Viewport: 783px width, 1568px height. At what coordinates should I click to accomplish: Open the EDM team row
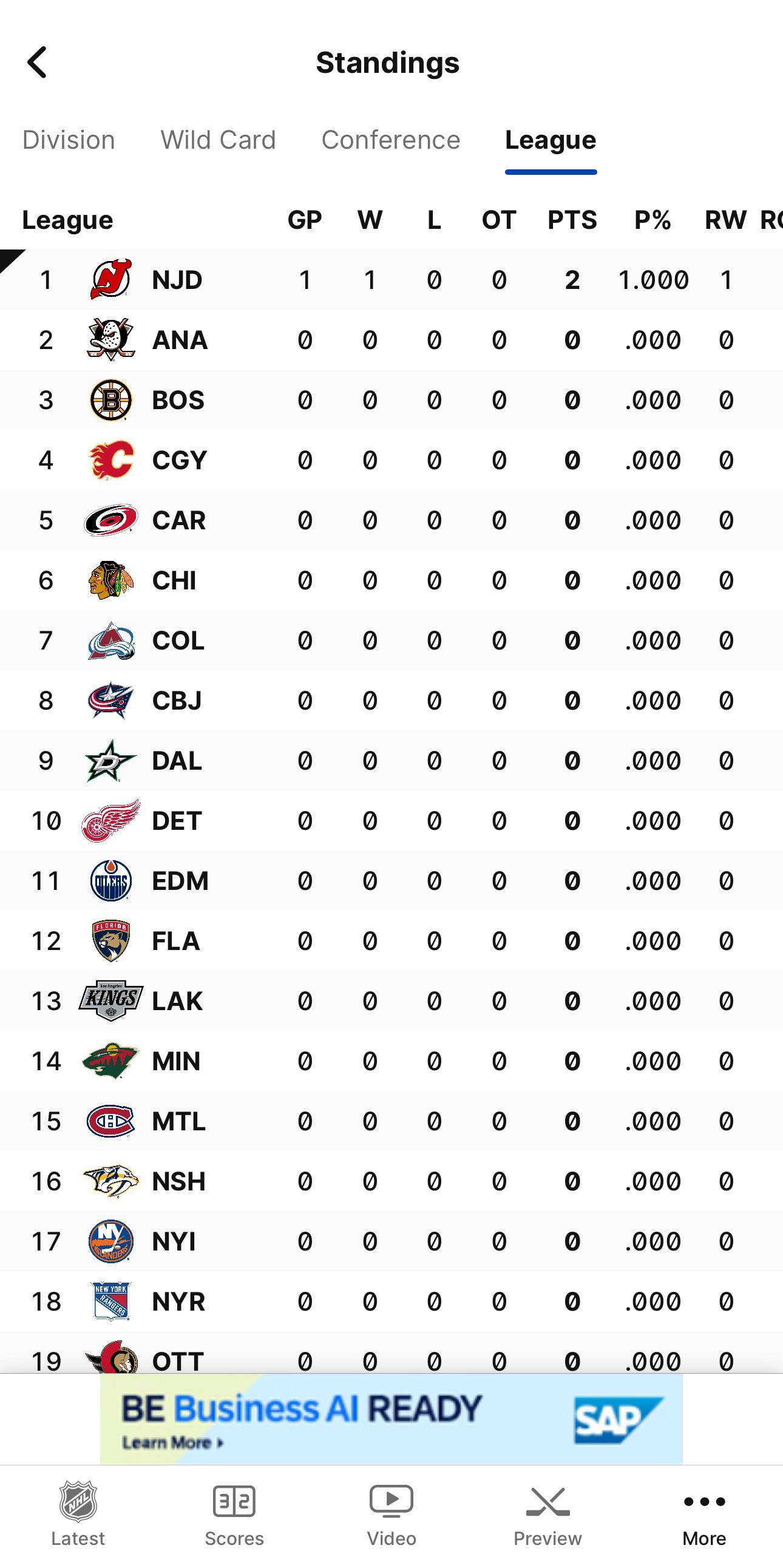point(180,881)
